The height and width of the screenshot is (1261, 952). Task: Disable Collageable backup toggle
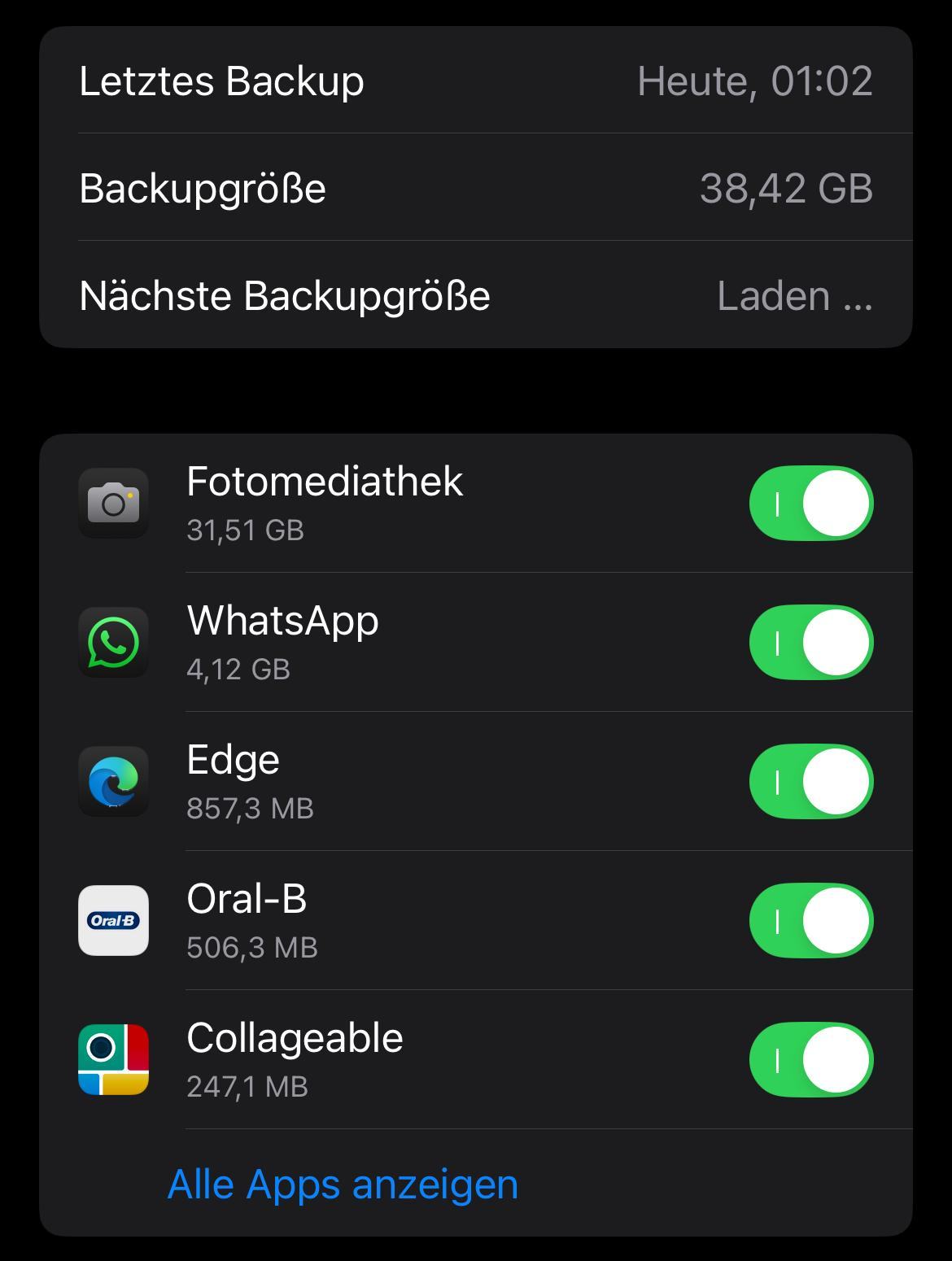tap(810, 1060)
